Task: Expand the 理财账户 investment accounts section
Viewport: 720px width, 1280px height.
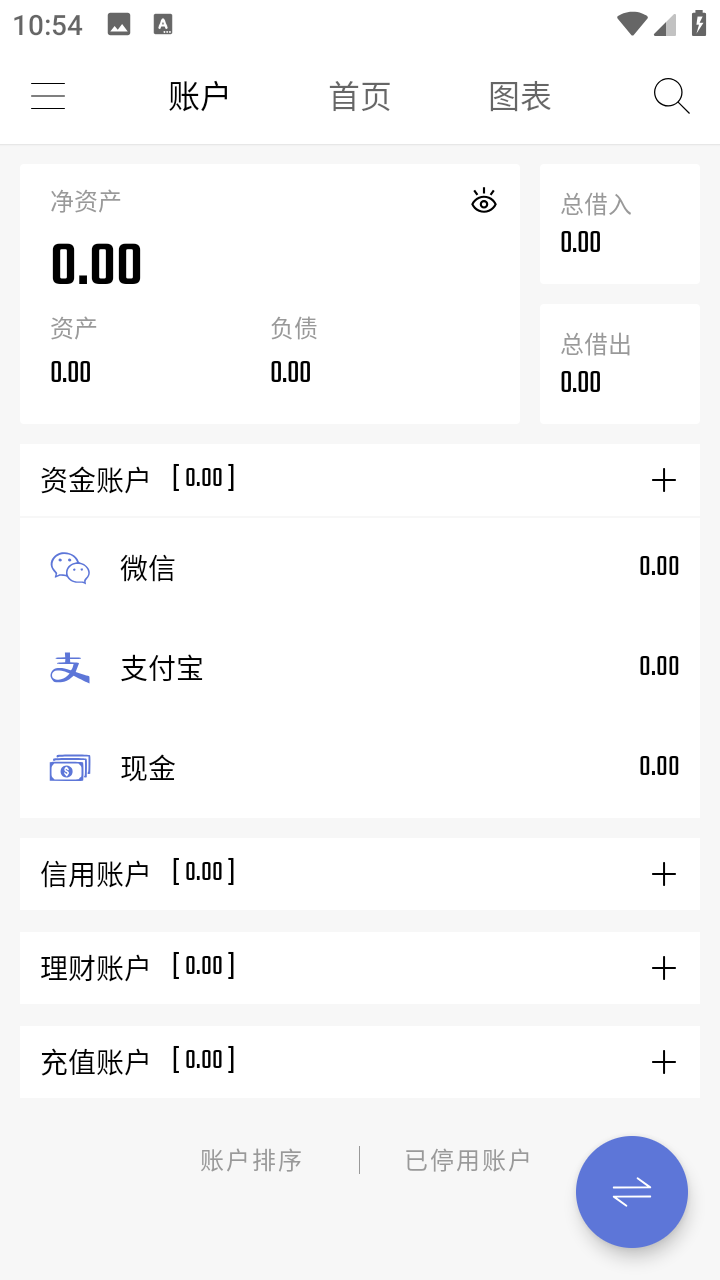Action: coord(663,967)
